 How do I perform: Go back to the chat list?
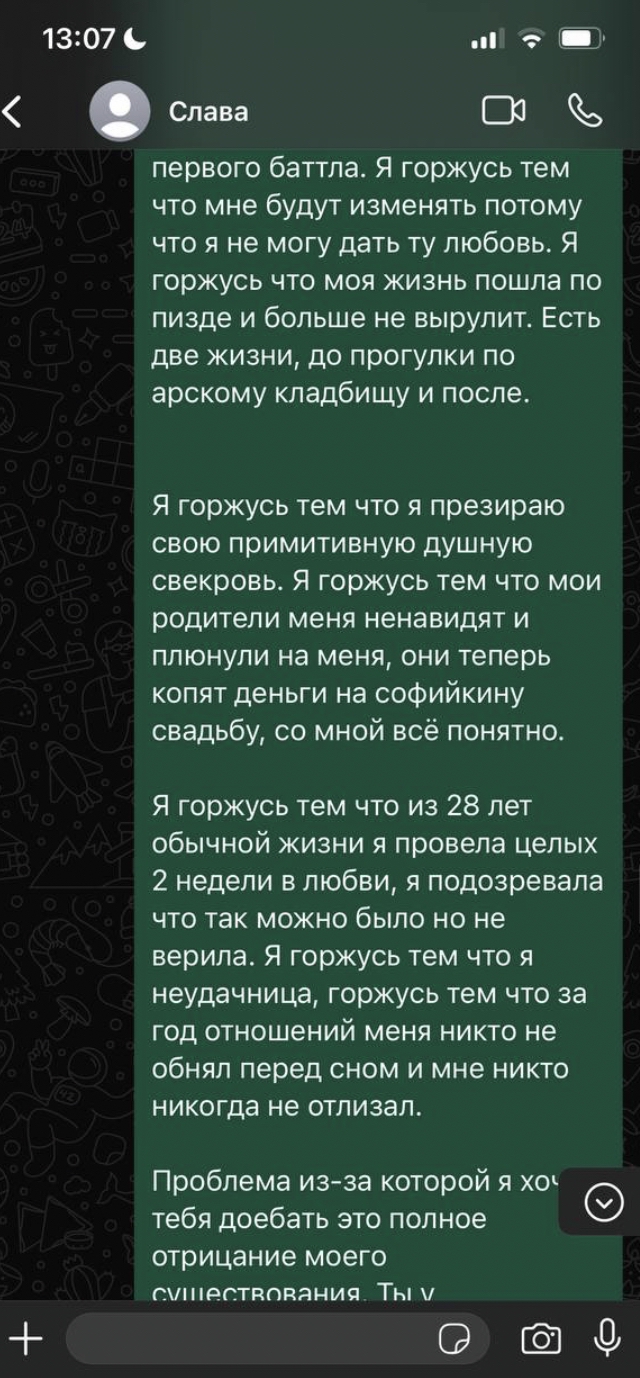12,111
